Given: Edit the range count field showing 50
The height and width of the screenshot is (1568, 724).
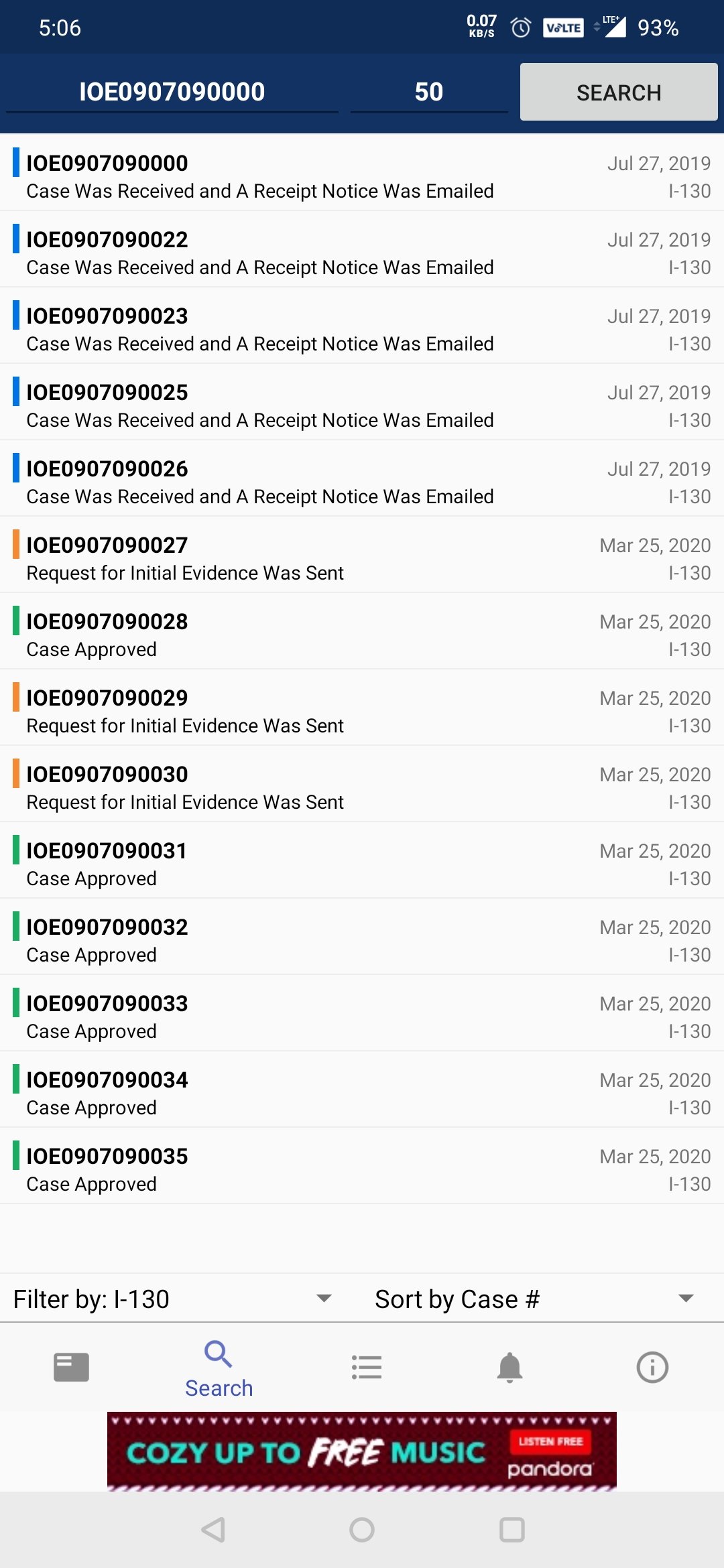Looking at the screenshot, I should click(429, 92).
